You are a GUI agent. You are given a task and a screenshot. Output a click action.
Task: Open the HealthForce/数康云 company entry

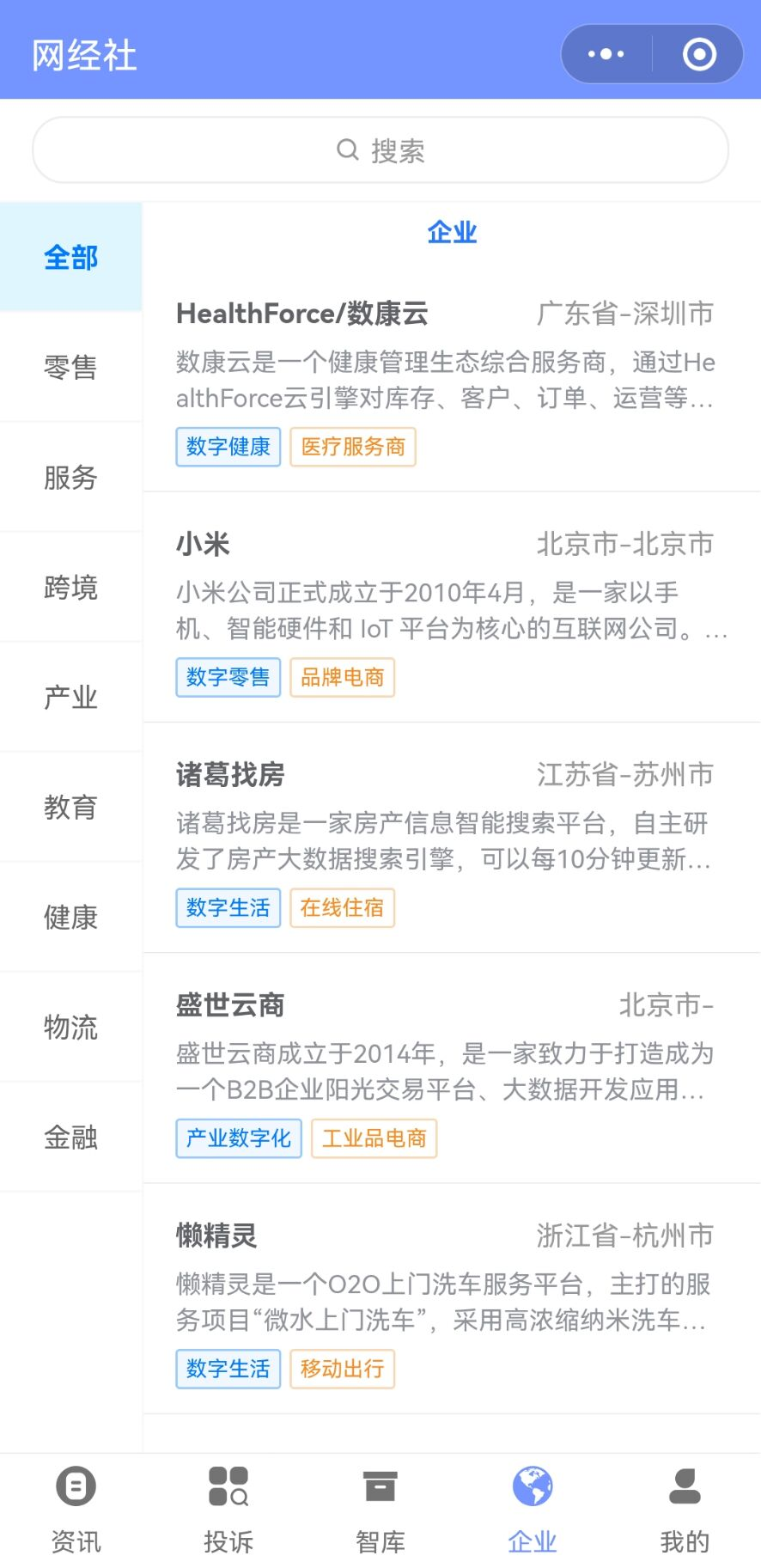452,380
